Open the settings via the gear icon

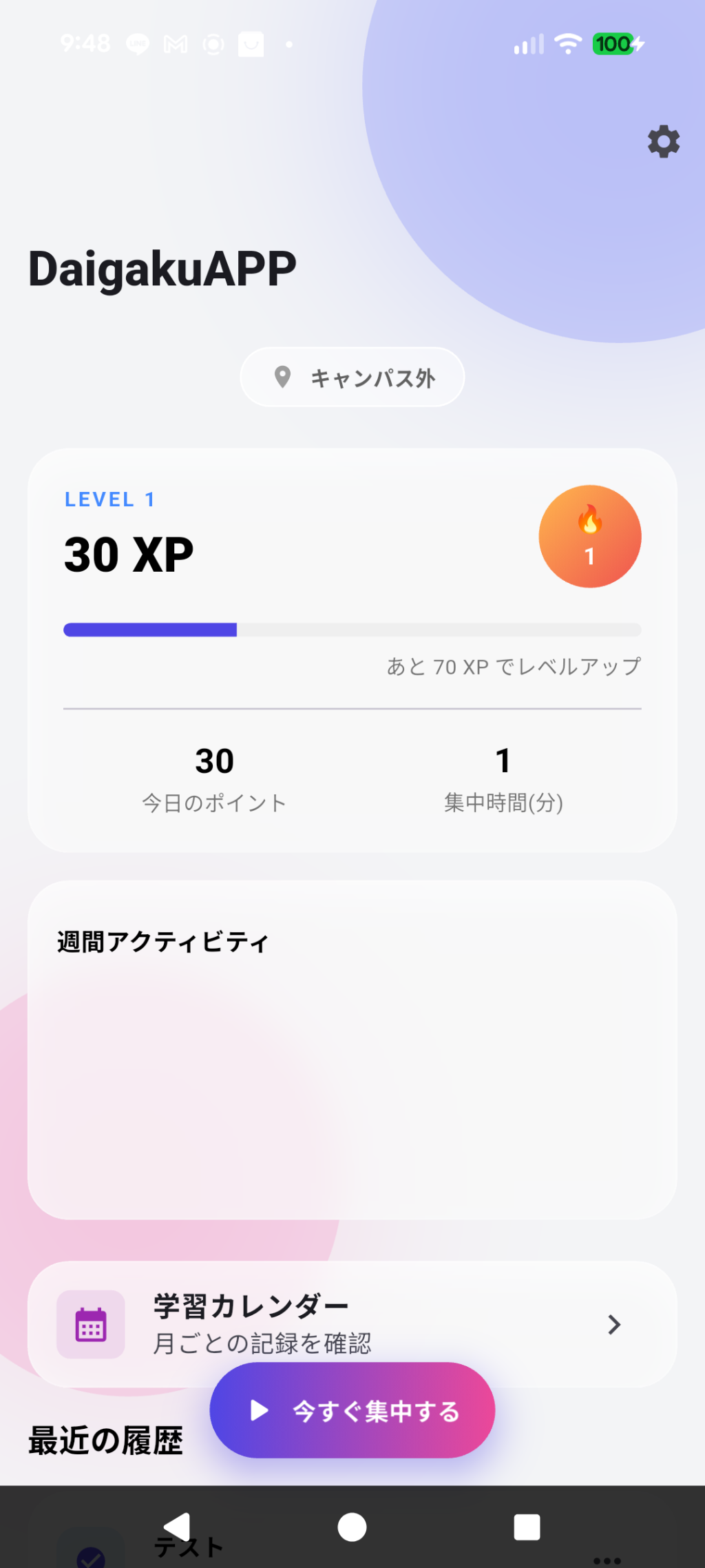663,142
